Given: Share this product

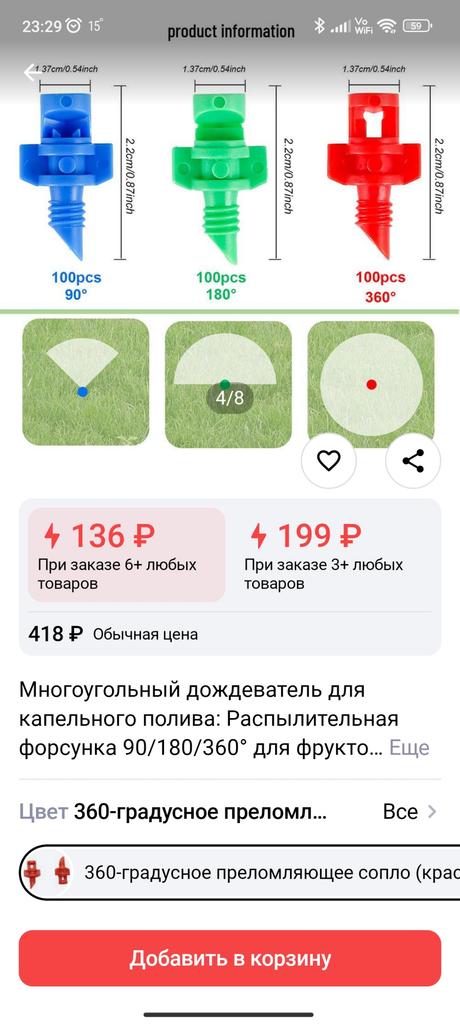Looking at the screenshot, I should click(413, 460).
